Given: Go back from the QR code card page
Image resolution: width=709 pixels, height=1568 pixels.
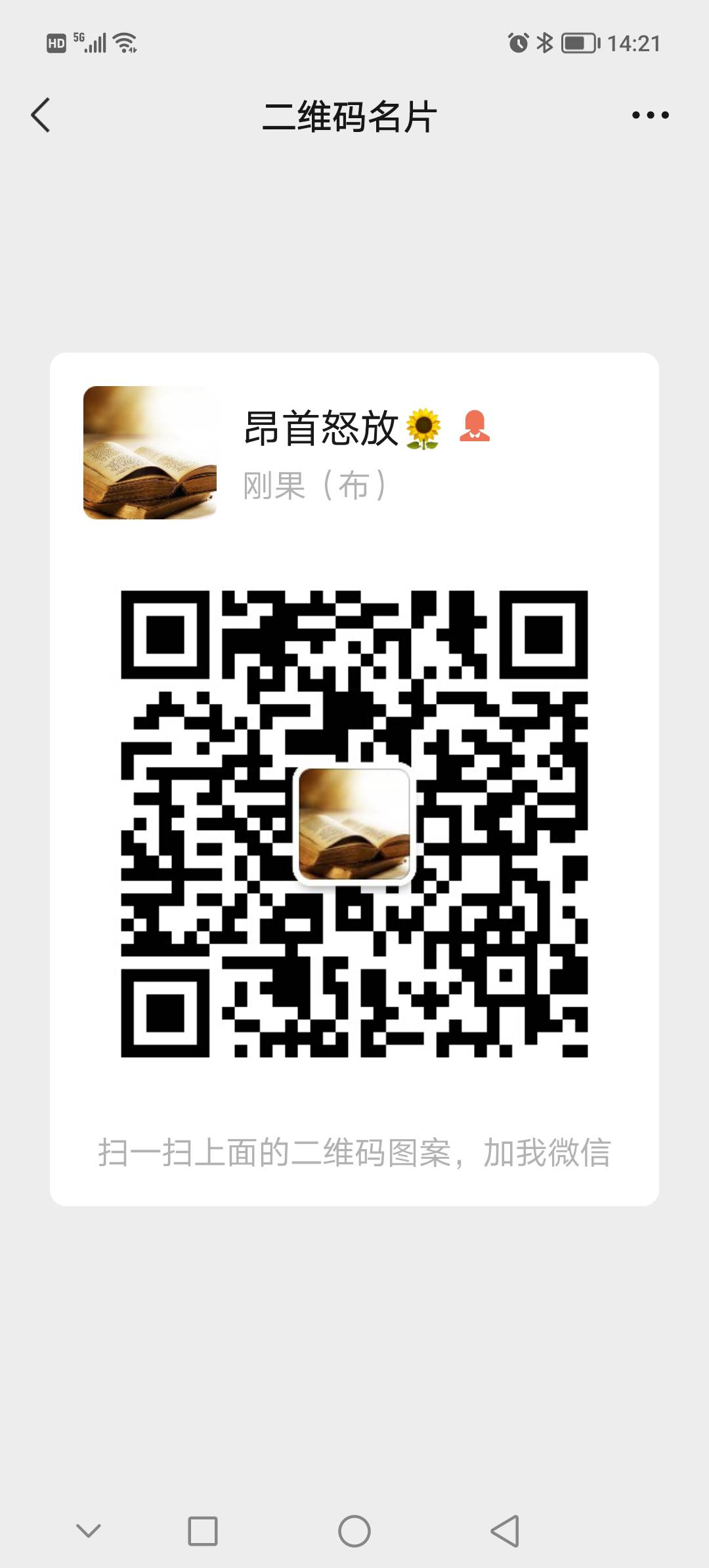Looking at the screenshot, I should 41,116.
